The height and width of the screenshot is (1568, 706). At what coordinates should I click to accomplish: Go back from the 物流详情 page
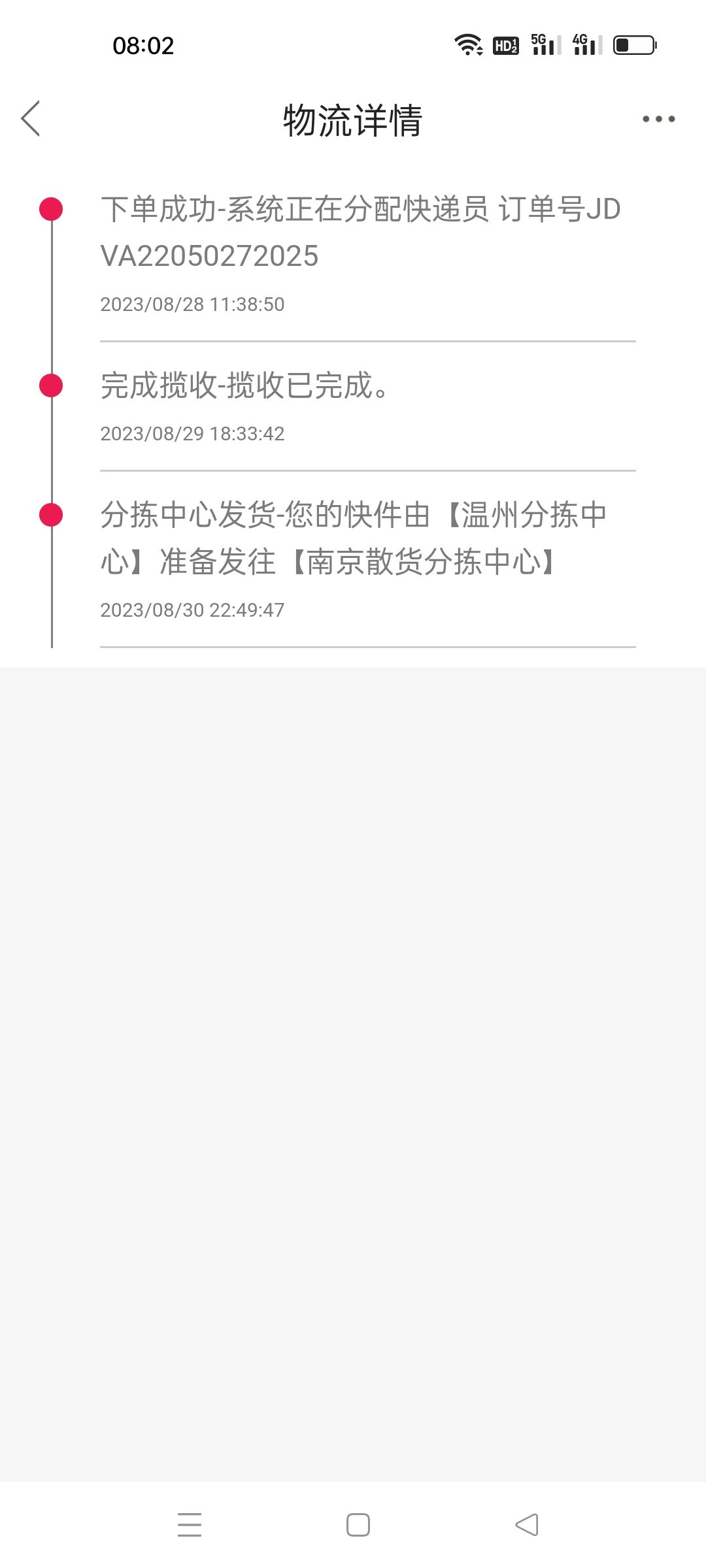(x=31, y=119)
